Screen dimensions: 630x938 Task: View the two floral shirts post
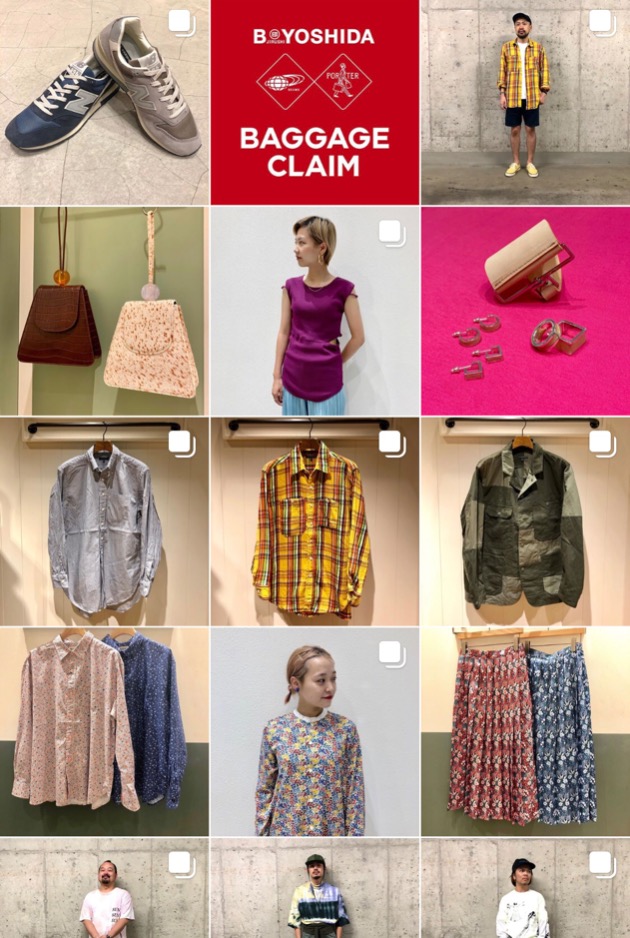coord(104,731)
